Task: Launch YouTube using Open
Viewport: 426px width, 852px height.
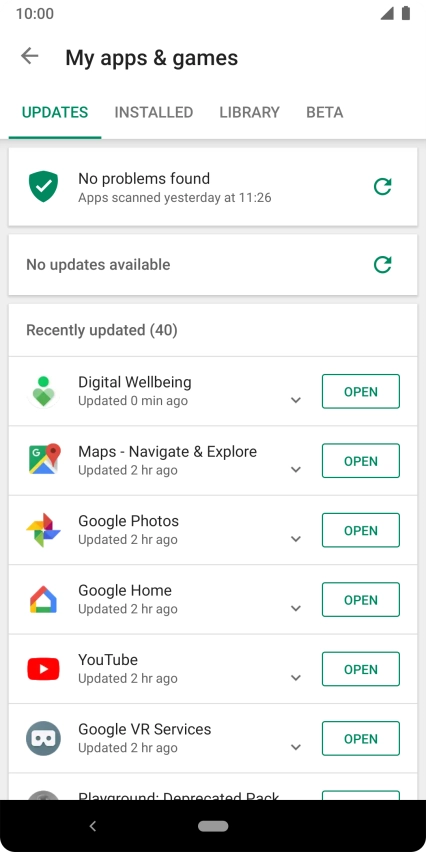Action: (x=361, y=669)
